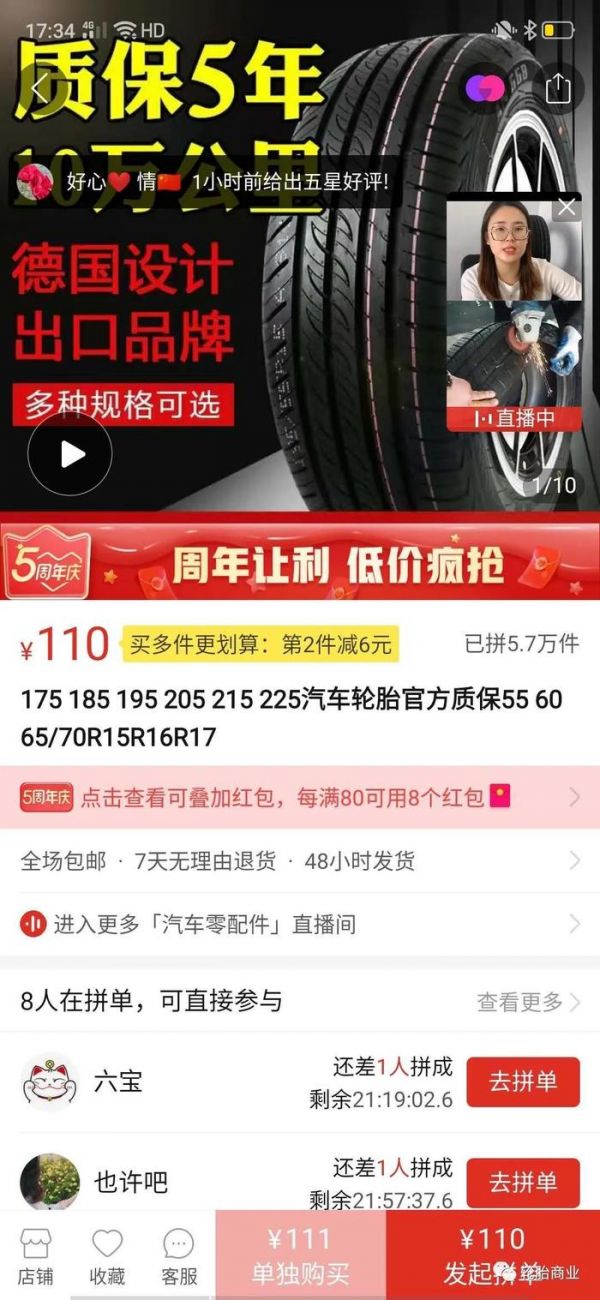This screenshot has width=600, height=1300.
Task: Start a group buy at ¥110
Action: tap(492, 1256)
